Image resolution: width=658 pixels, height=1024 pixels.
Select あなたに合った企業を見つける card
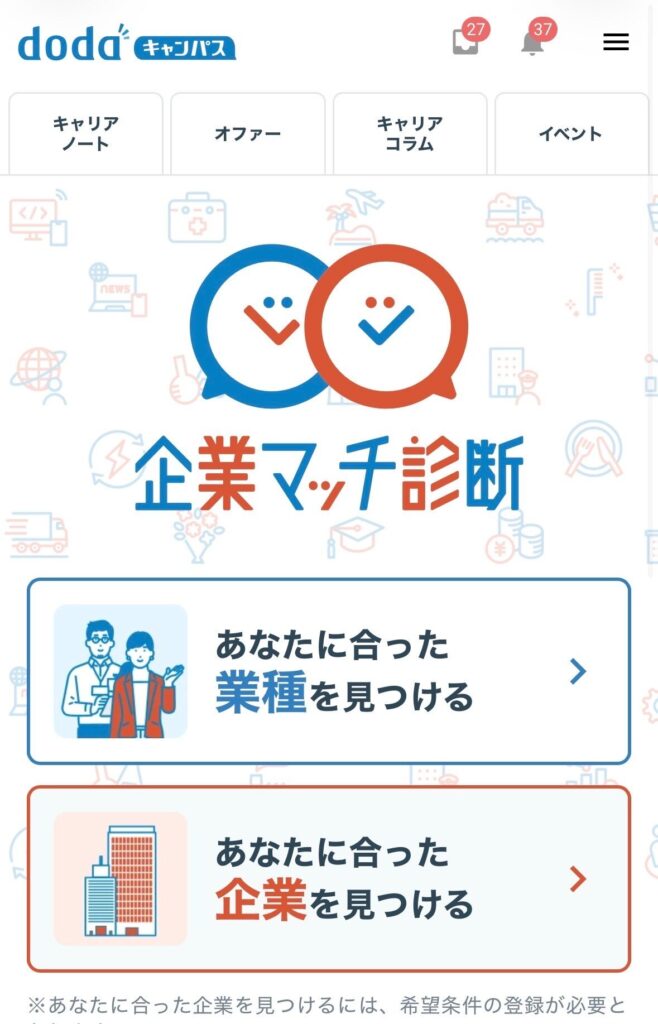pyautogui.click(x=329, y=879)
